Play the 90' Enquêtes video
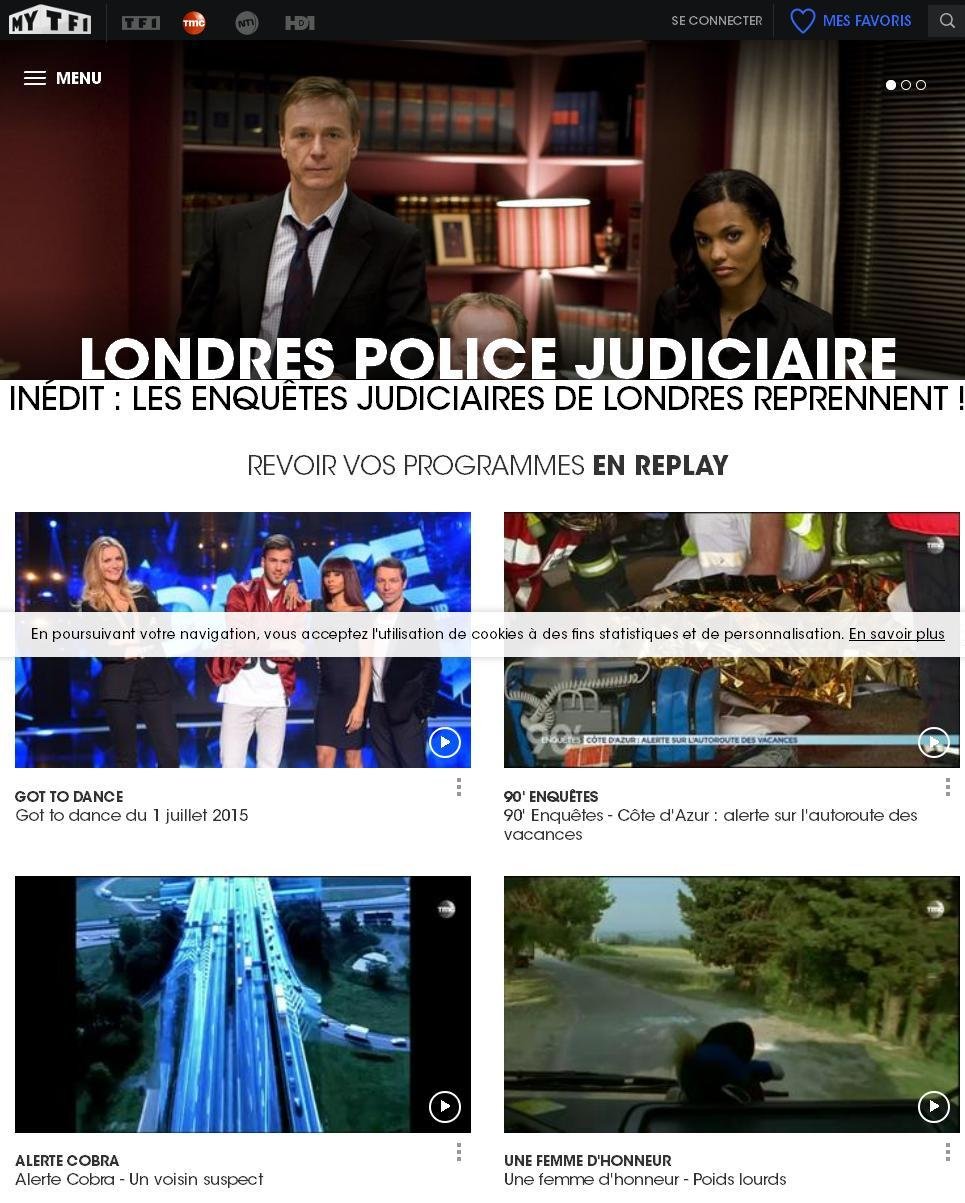Image resolution: width=965 pixels, height=1203 pixels. click(x=933, y=742)
